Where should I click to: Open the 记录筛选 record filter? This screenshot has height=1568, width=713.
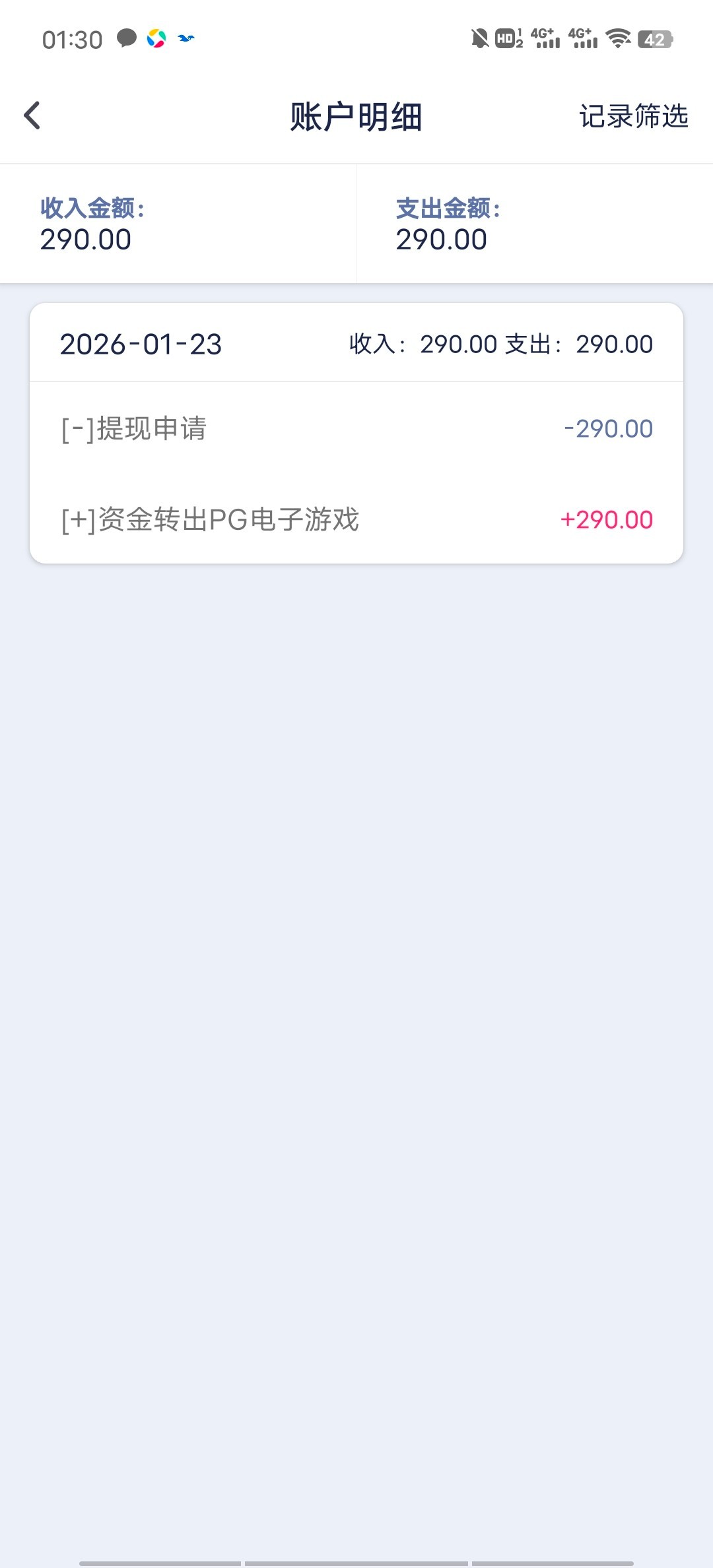pos(633,116)
